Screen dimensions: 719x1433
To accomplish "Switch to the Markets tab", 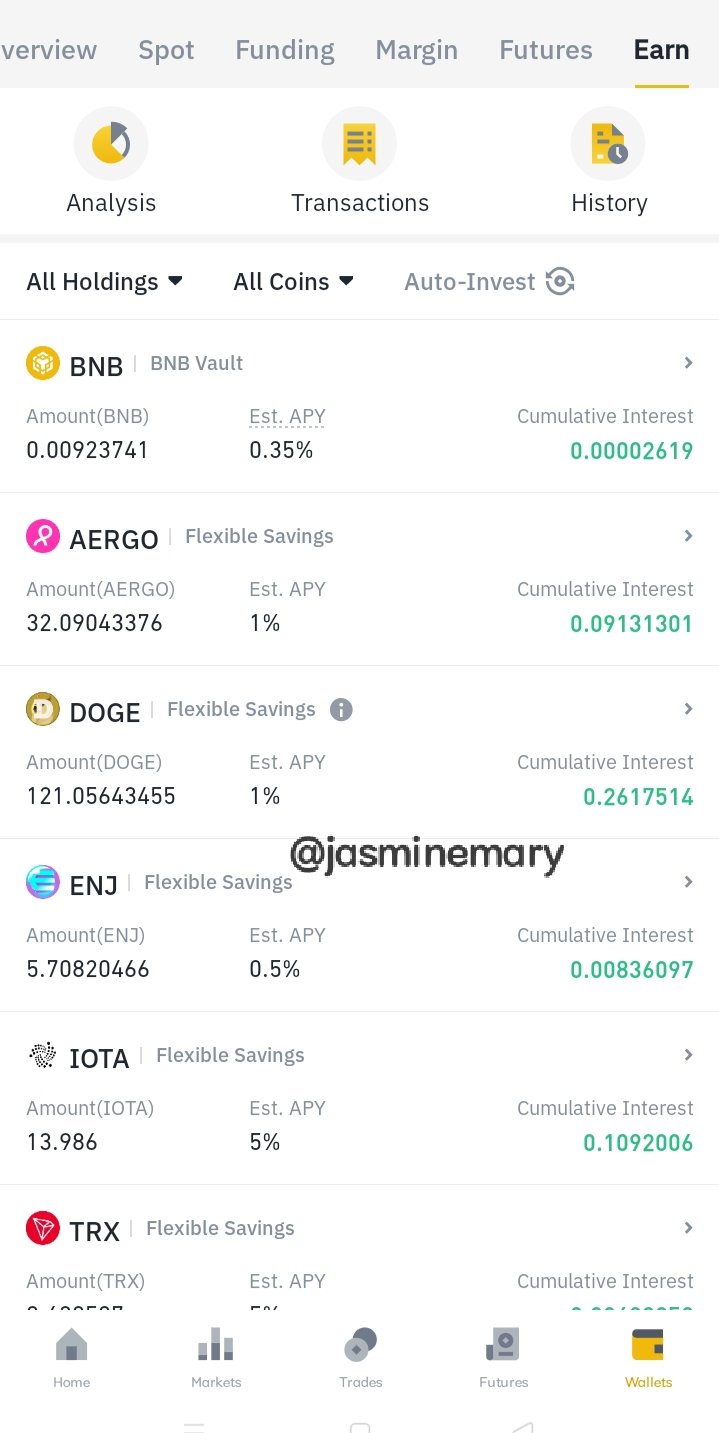I will [216, 1358].
